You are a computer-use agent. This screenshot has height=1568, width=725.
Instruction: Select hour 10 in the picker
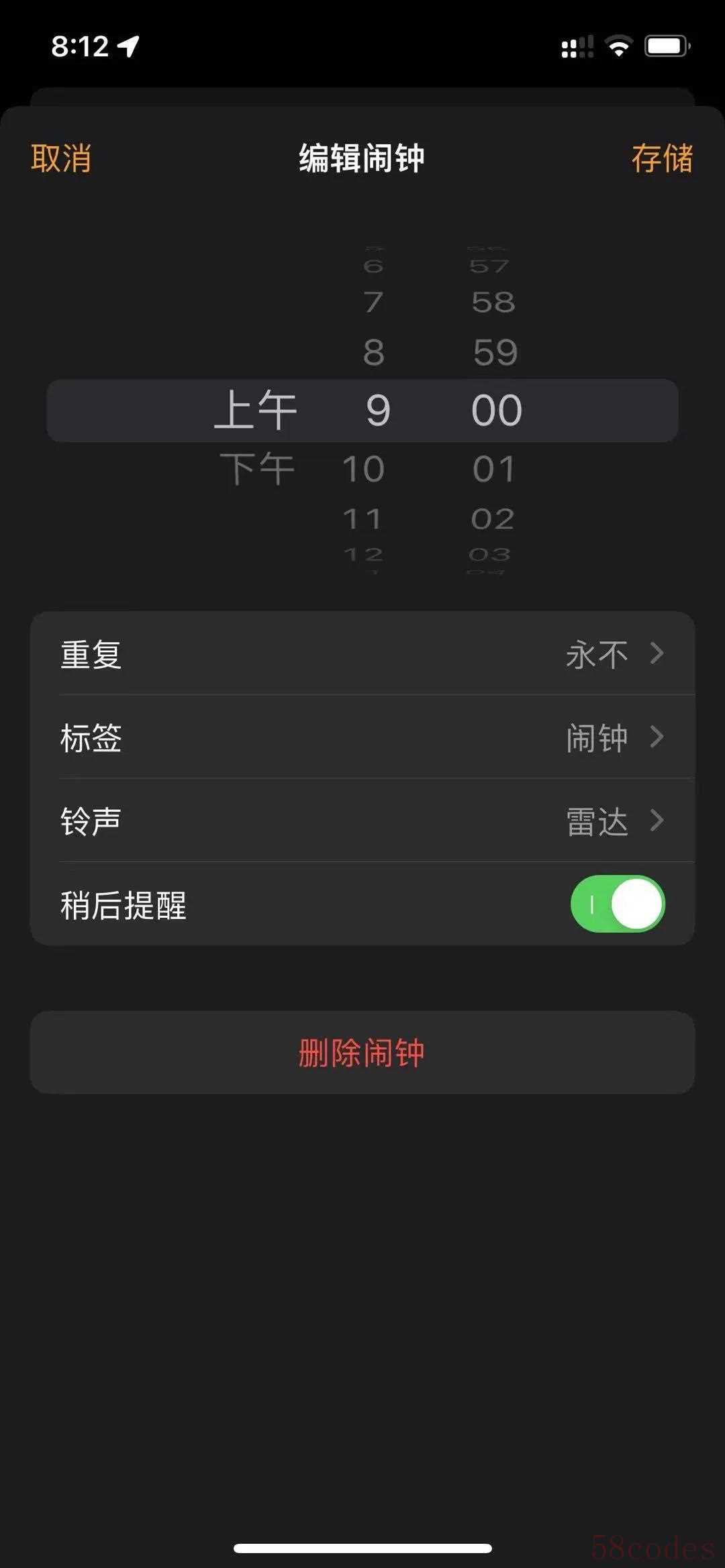(363, 468)
